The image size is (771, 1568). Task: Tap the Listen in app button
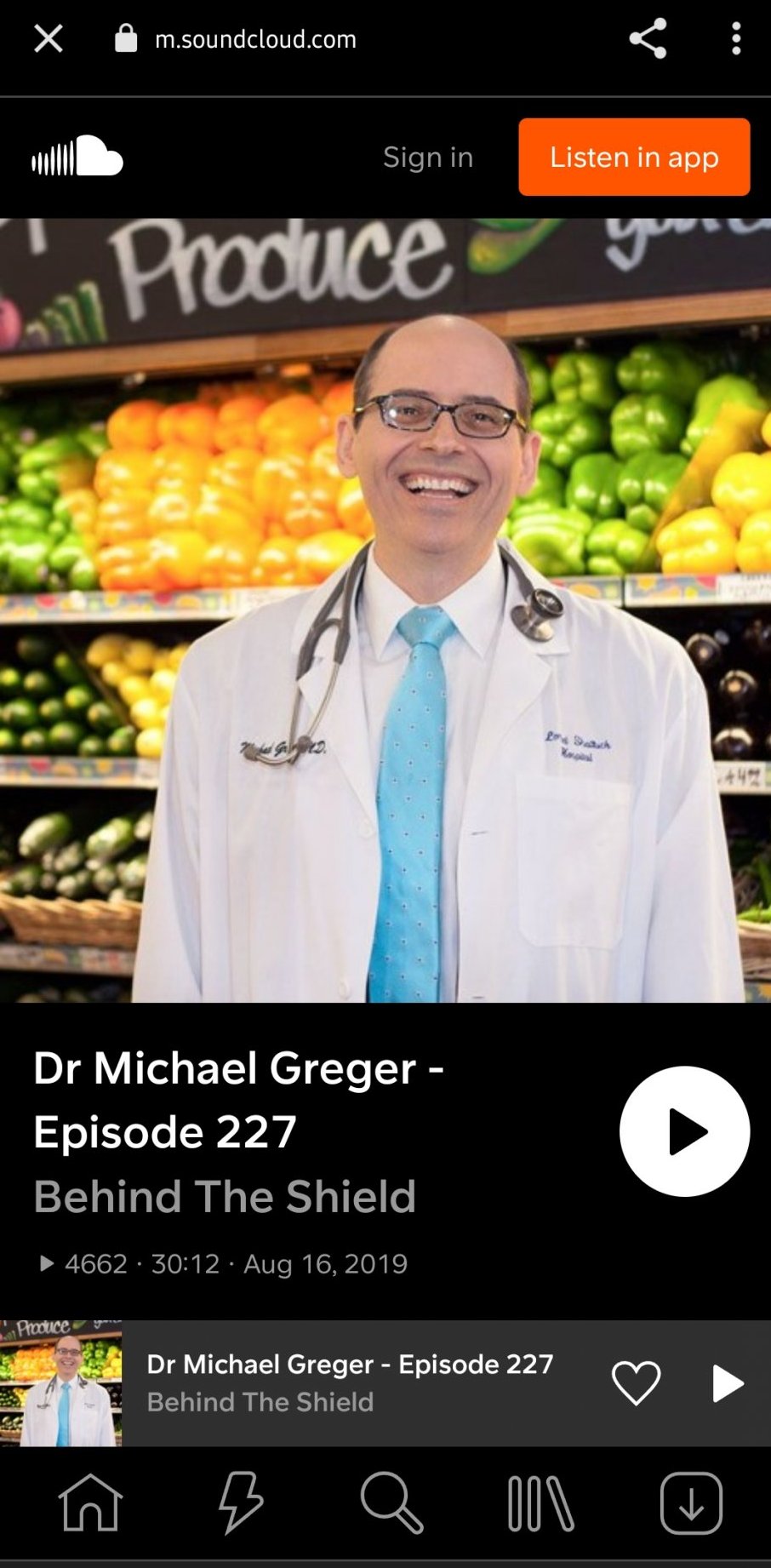634,157
